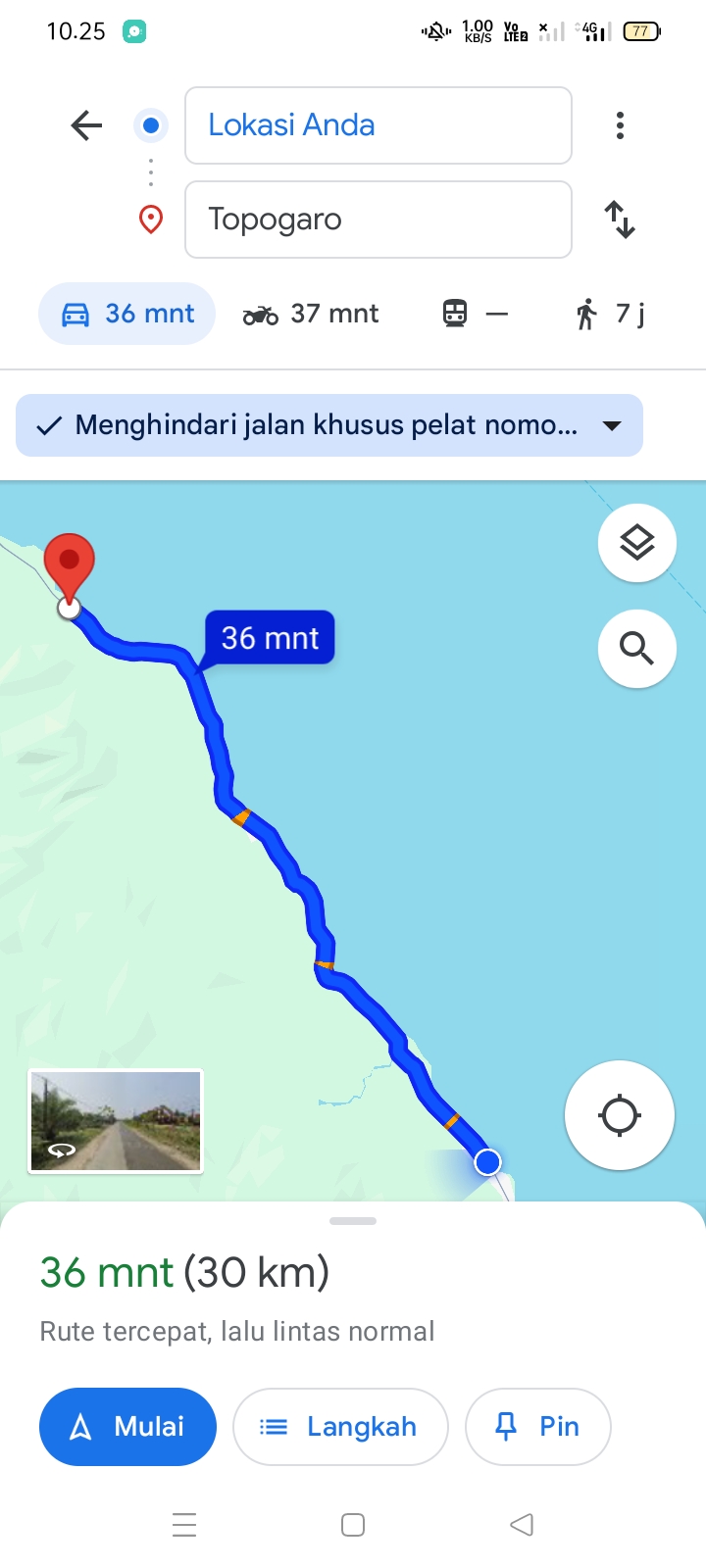This screenshot has width=706, height=1568.
Task: Open the three-dot overflow menu
Action: coord(620,125)
